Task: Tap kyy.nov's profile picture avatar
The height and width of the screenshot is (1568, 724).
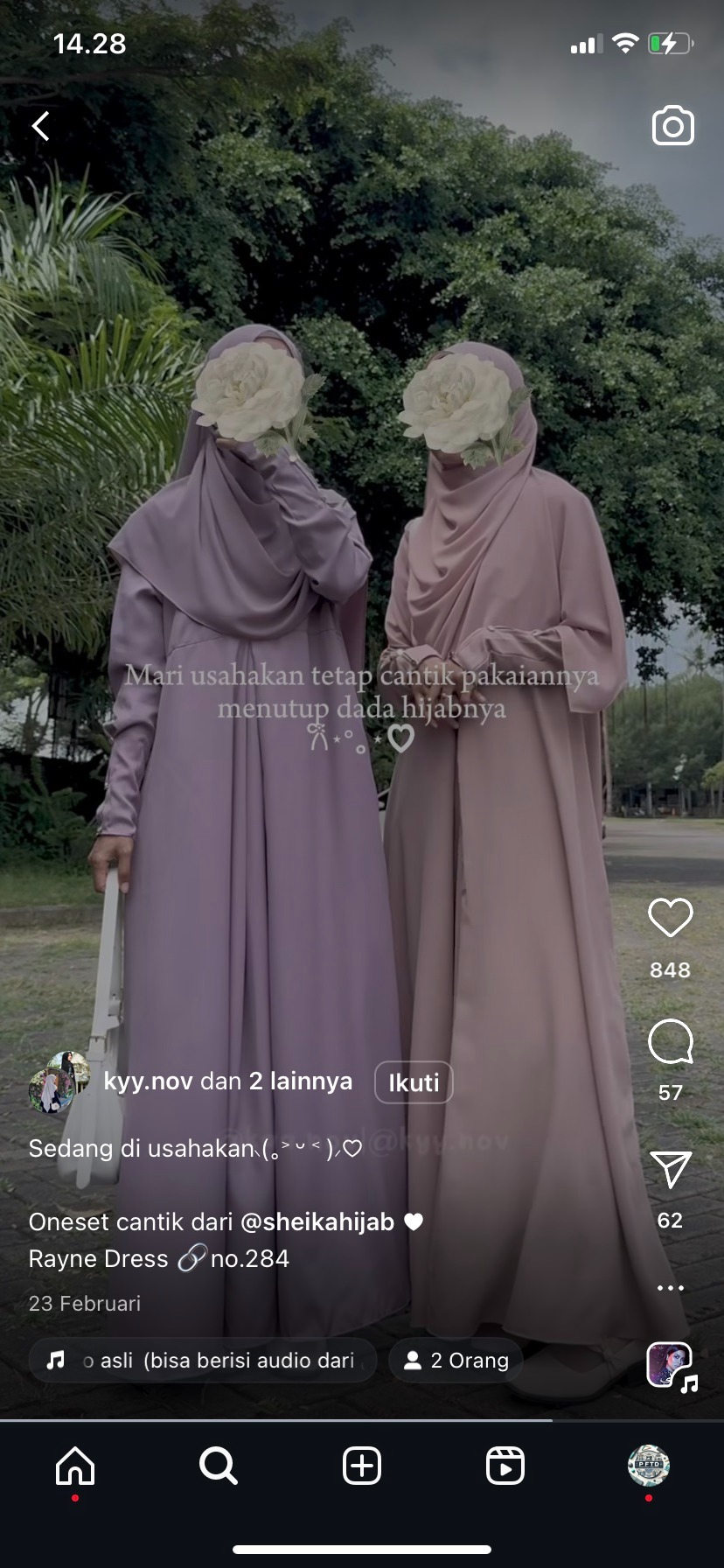Action: coord(58,1082)
